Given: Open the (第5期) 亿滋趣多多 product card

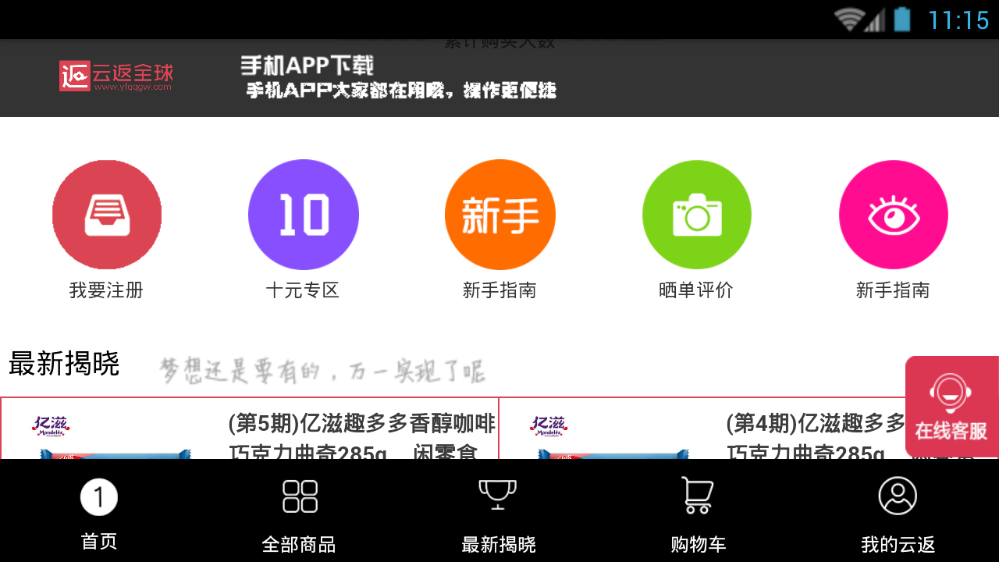Looking at the screenshot, I should click(250, 430).
